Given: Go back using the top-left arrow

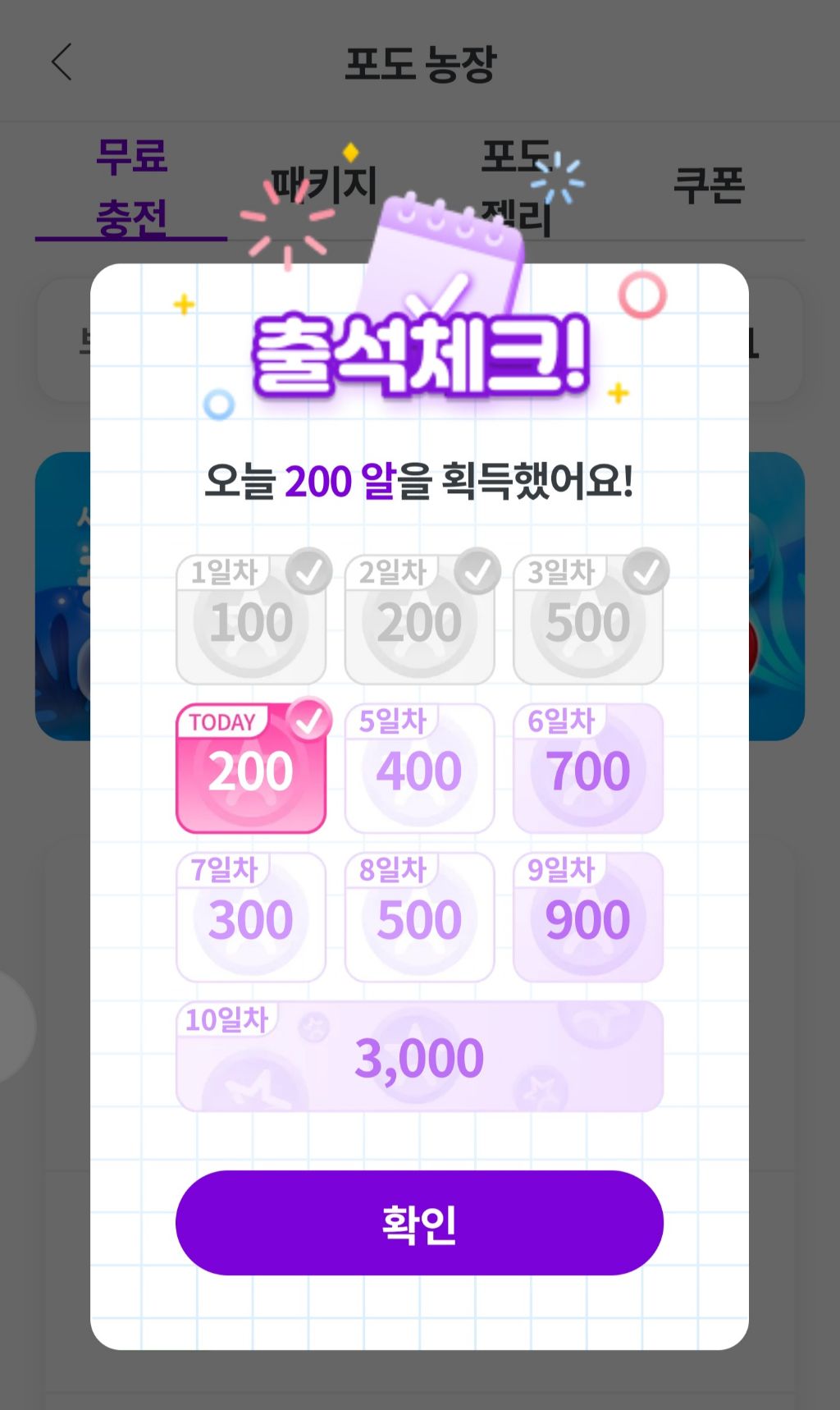Looking at the screenshot, I should pyautogui.click(x=62, y=62).
